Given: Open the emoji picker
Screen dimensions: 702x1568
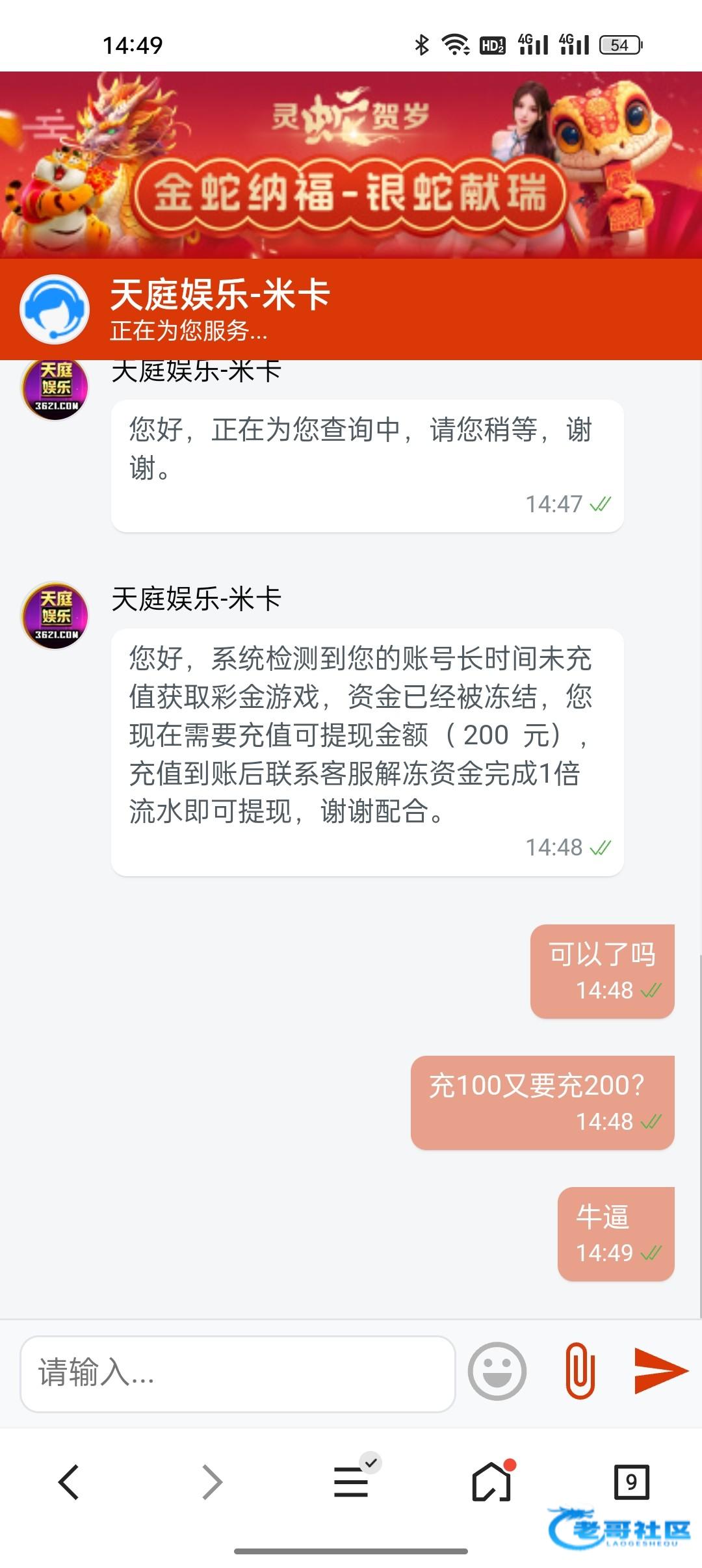Looking at the screenshot, I should [497, 1371].
